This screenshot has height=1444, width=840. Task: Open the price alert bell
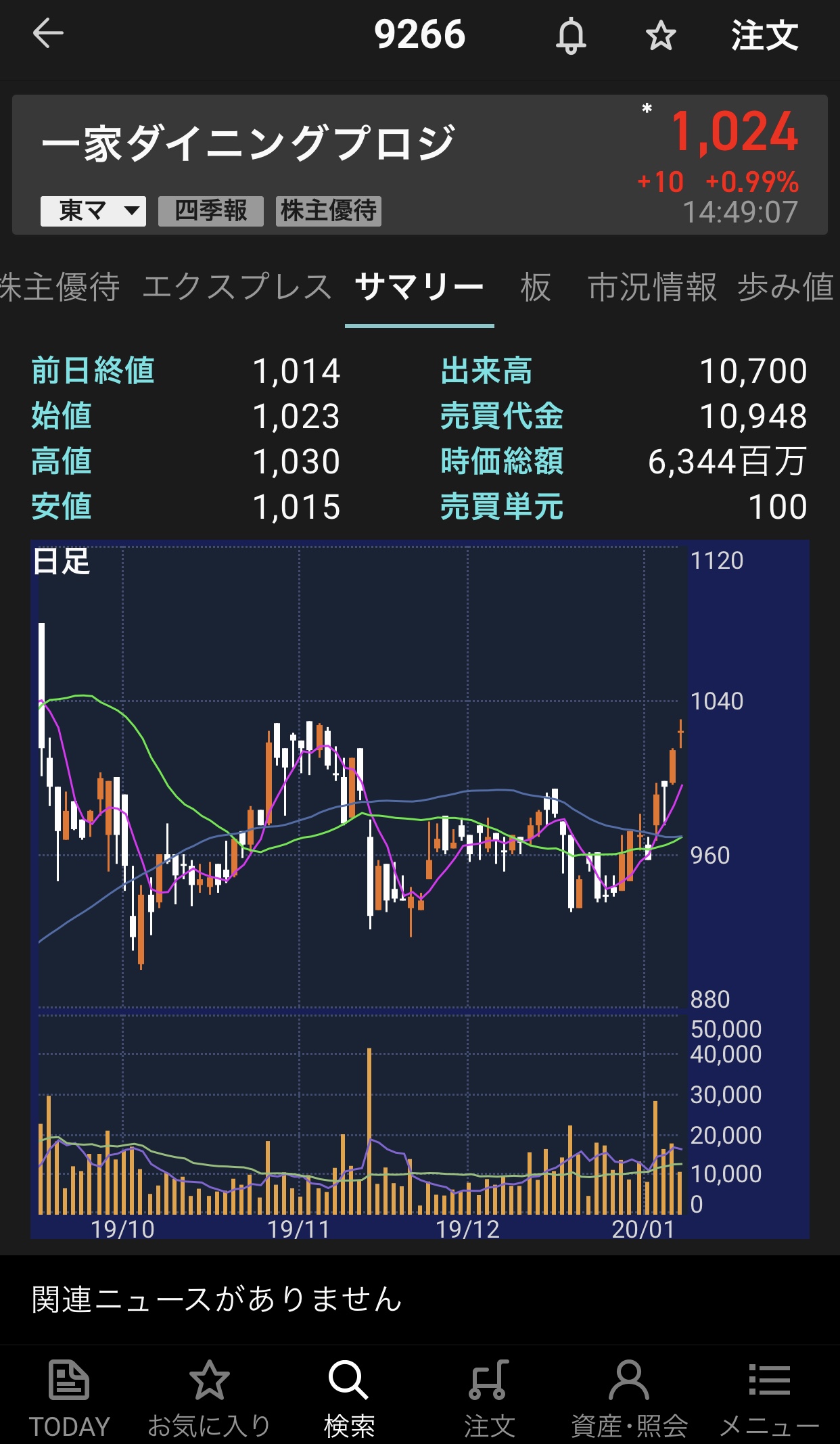(571, 35)
